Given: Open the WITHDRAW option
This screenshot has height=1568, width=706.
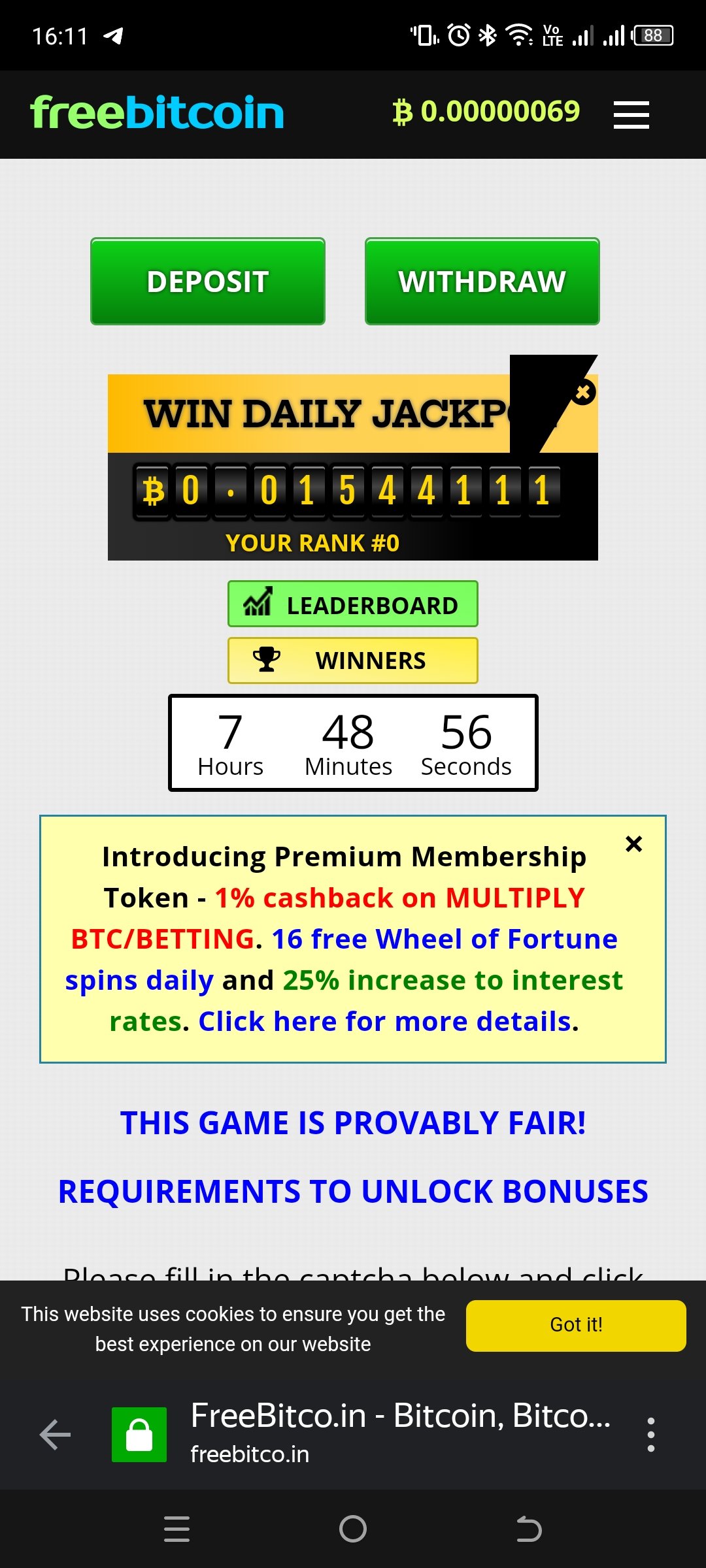Looking at the screenshot, I should [482, 282].
